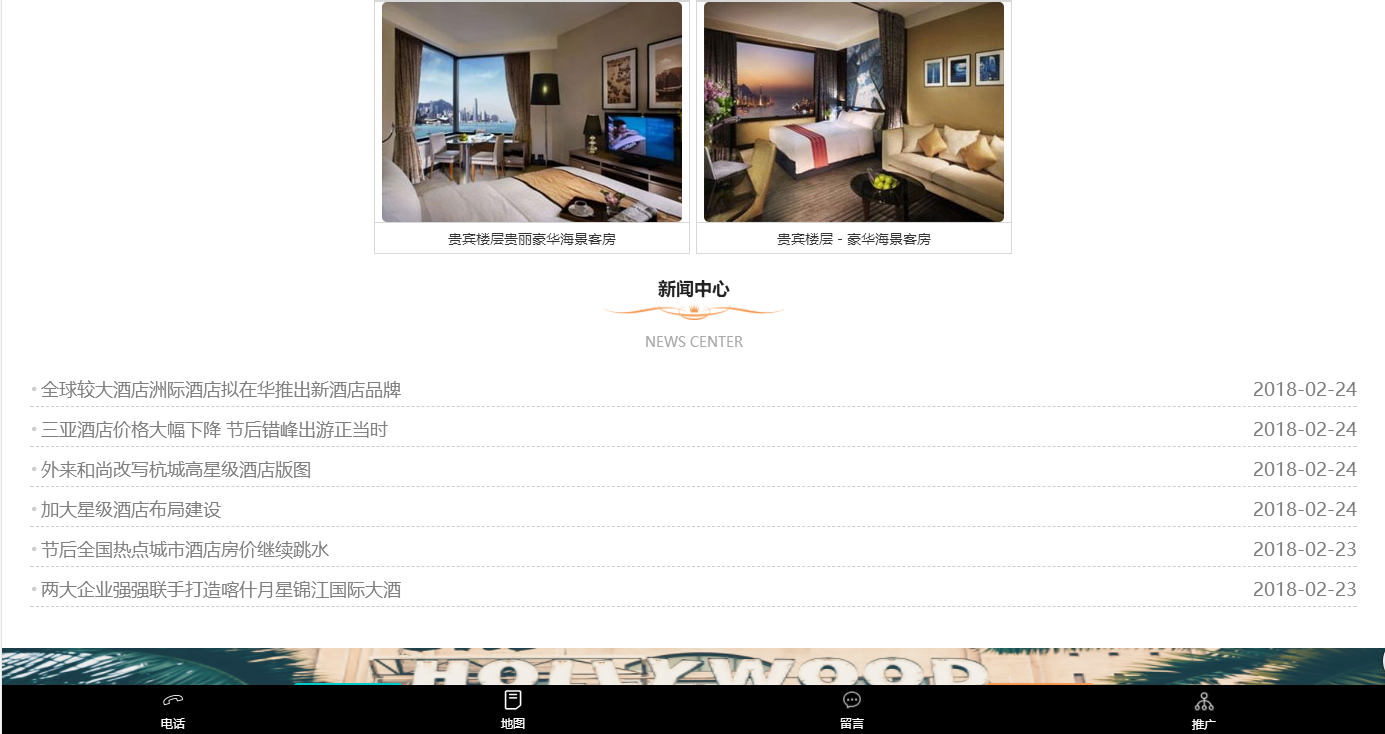
Task: Open the Hollywood banner image
Action: [692, 666]
